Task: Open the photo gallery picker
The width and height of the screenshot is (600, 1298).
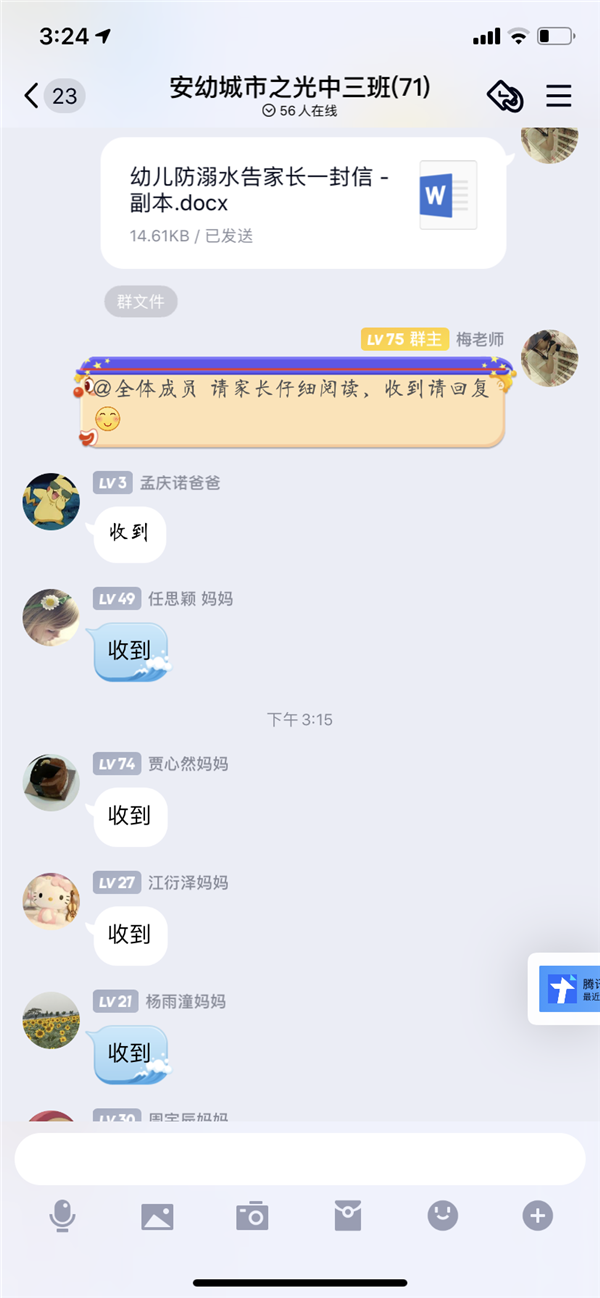Action: coord(158,1216)
